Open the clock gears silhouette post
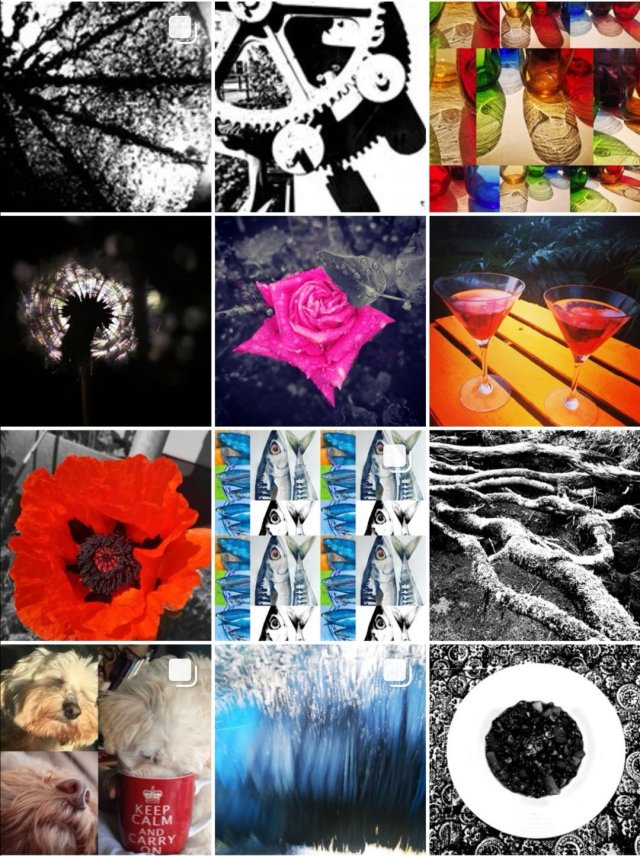Screen dimensions: 640x856 [x=320, y=105]
